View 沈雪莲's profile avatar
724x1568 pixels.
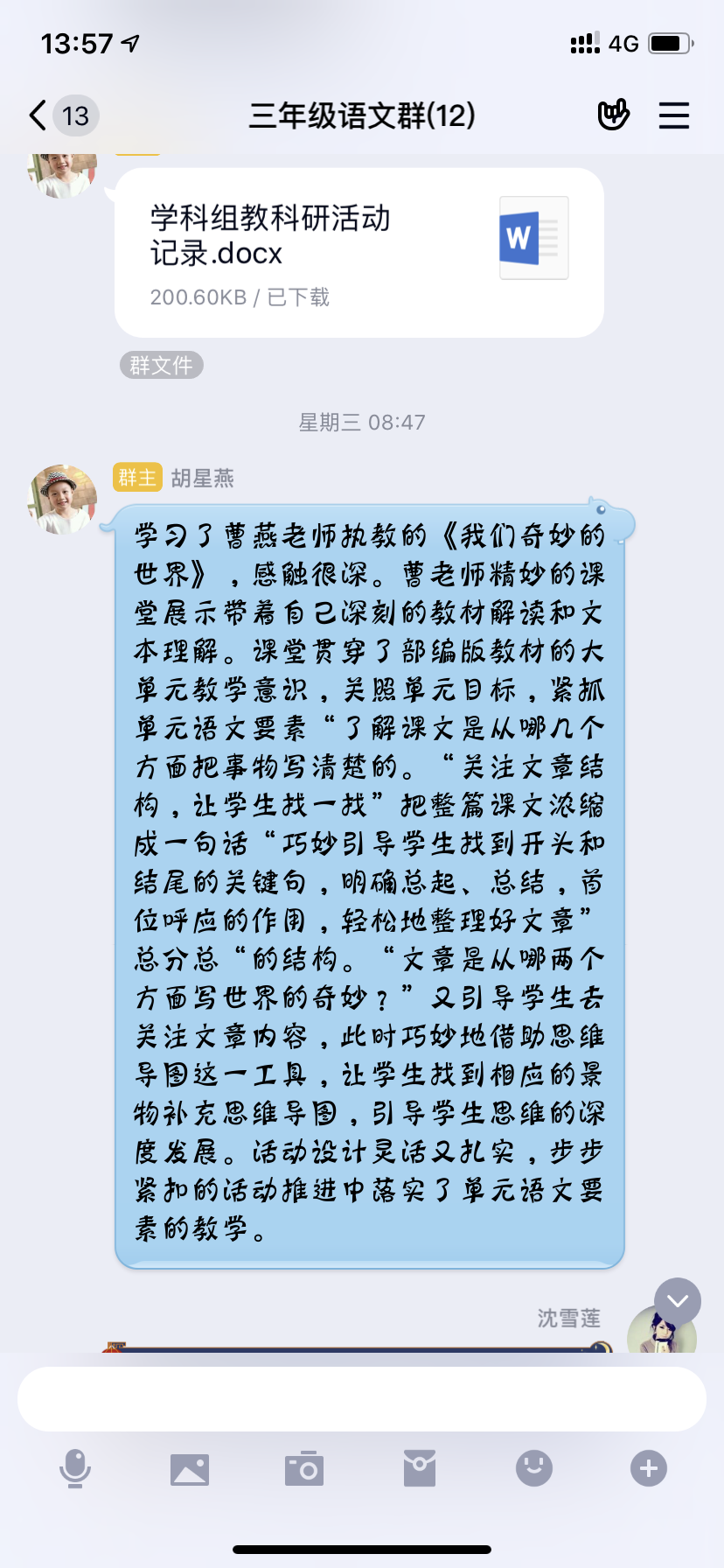(662, 1332)
